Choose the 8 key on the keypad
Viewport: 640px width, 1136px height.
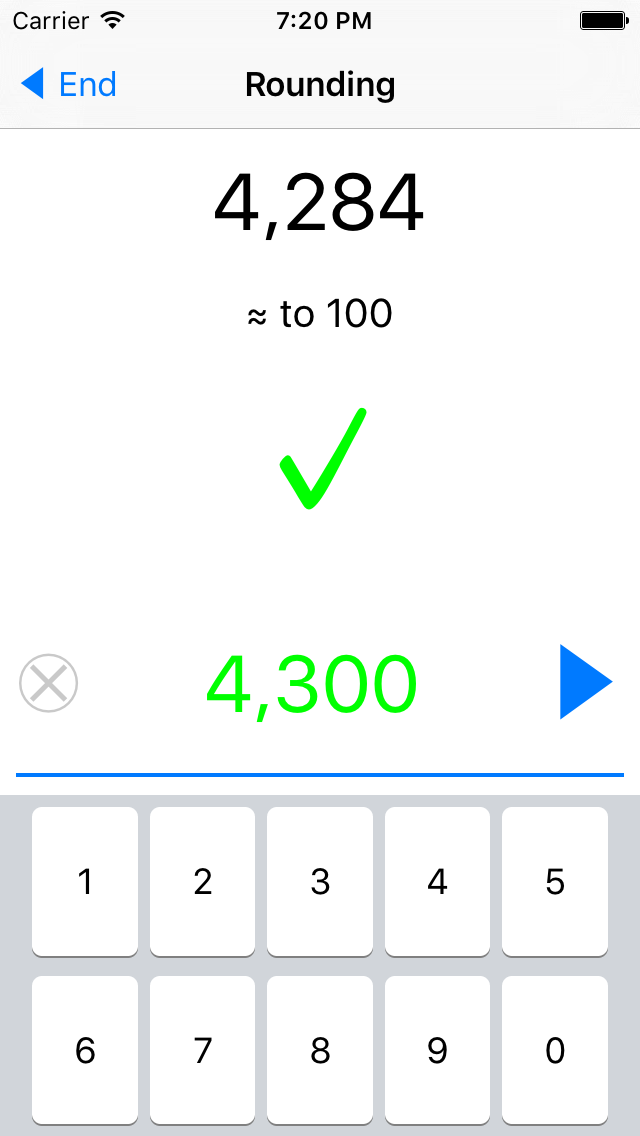(x=320, y=1050)
